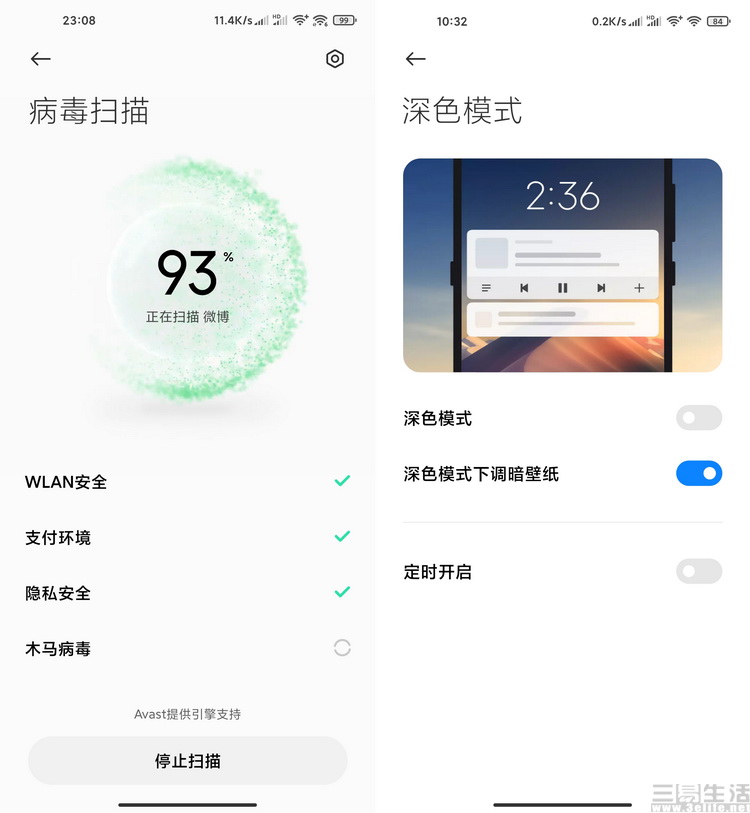750x813 pixels.
Task: Go back from the 病毒扫描 screen
Action: [40, 59]
